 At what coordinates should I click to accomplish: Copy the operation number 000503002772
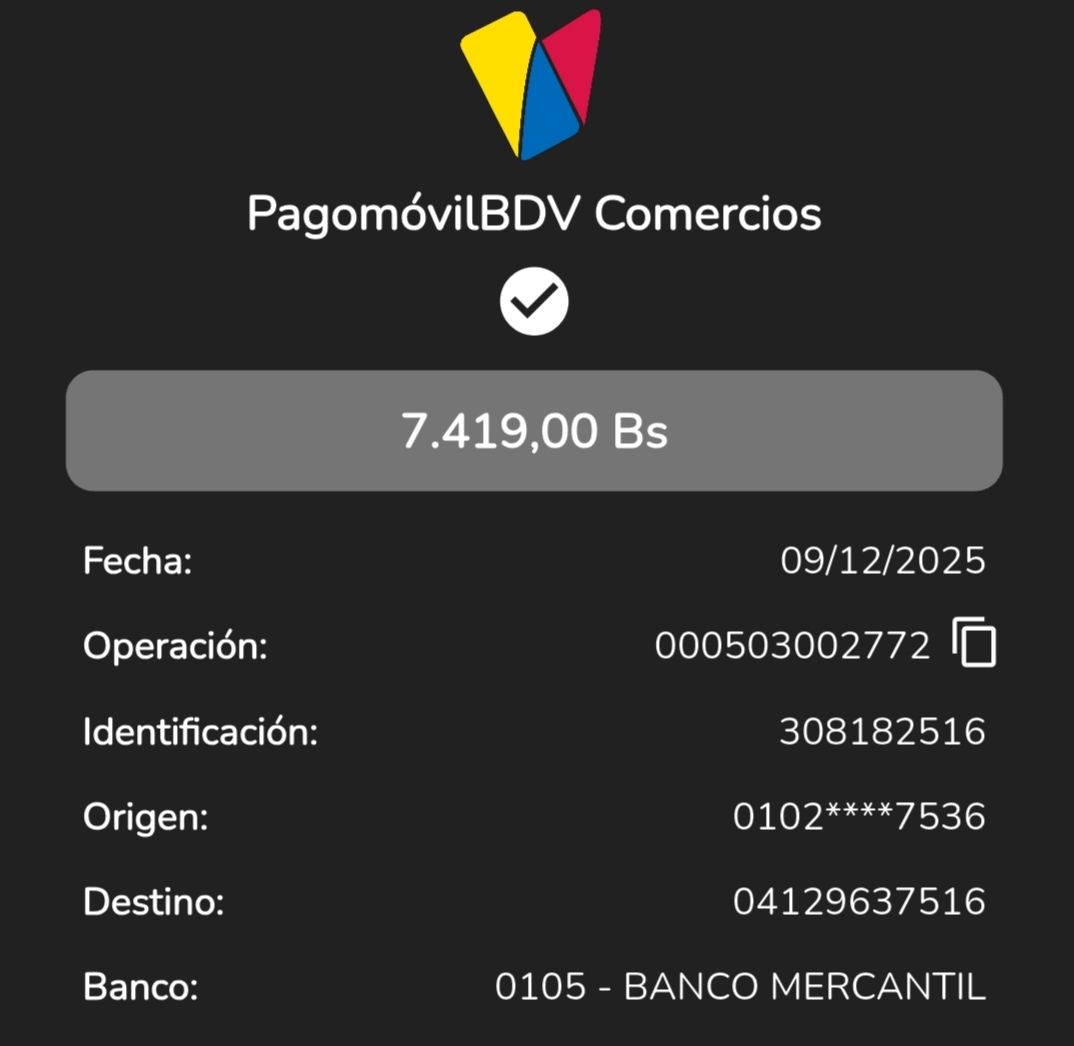[x=974, y=643]
